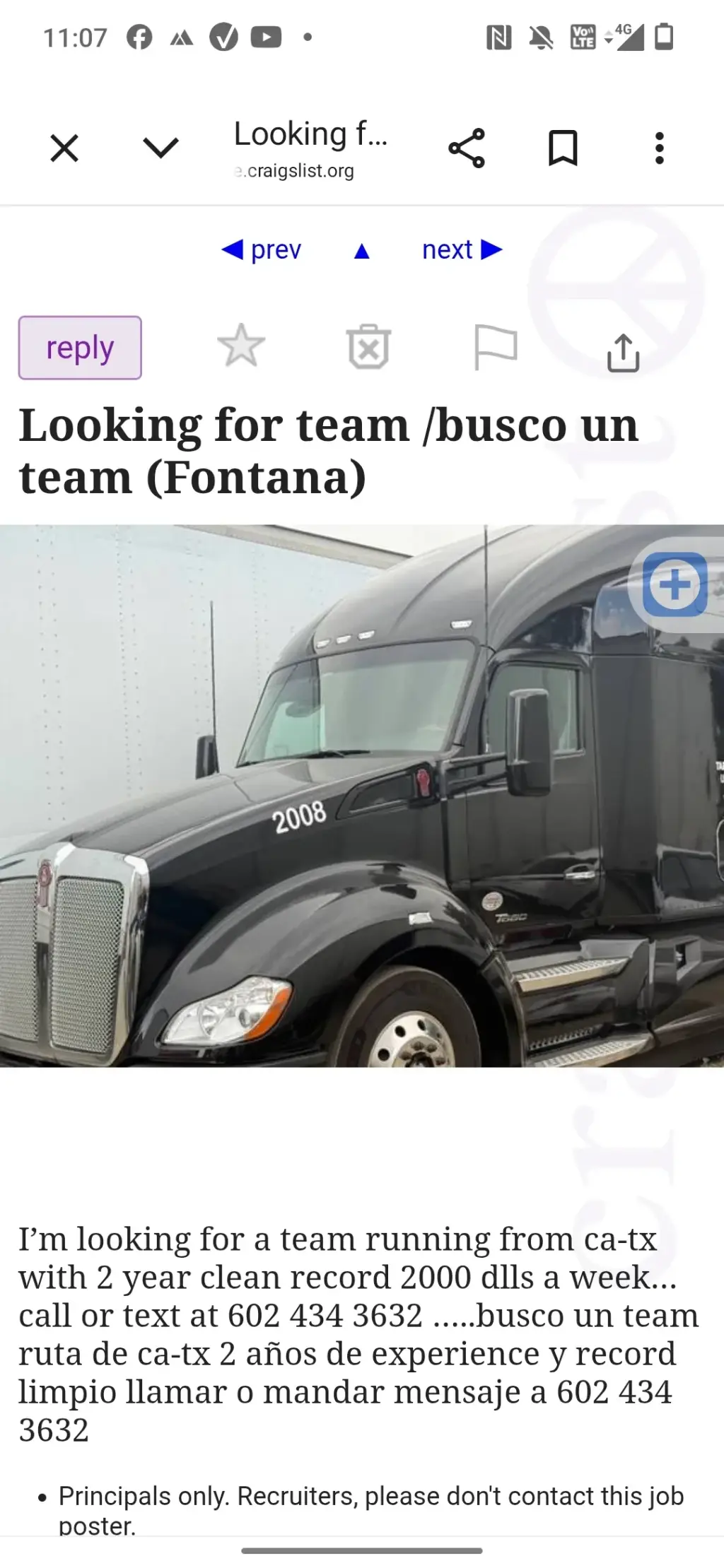
Task: Reply to this job posting
Action: pos(80,348)
